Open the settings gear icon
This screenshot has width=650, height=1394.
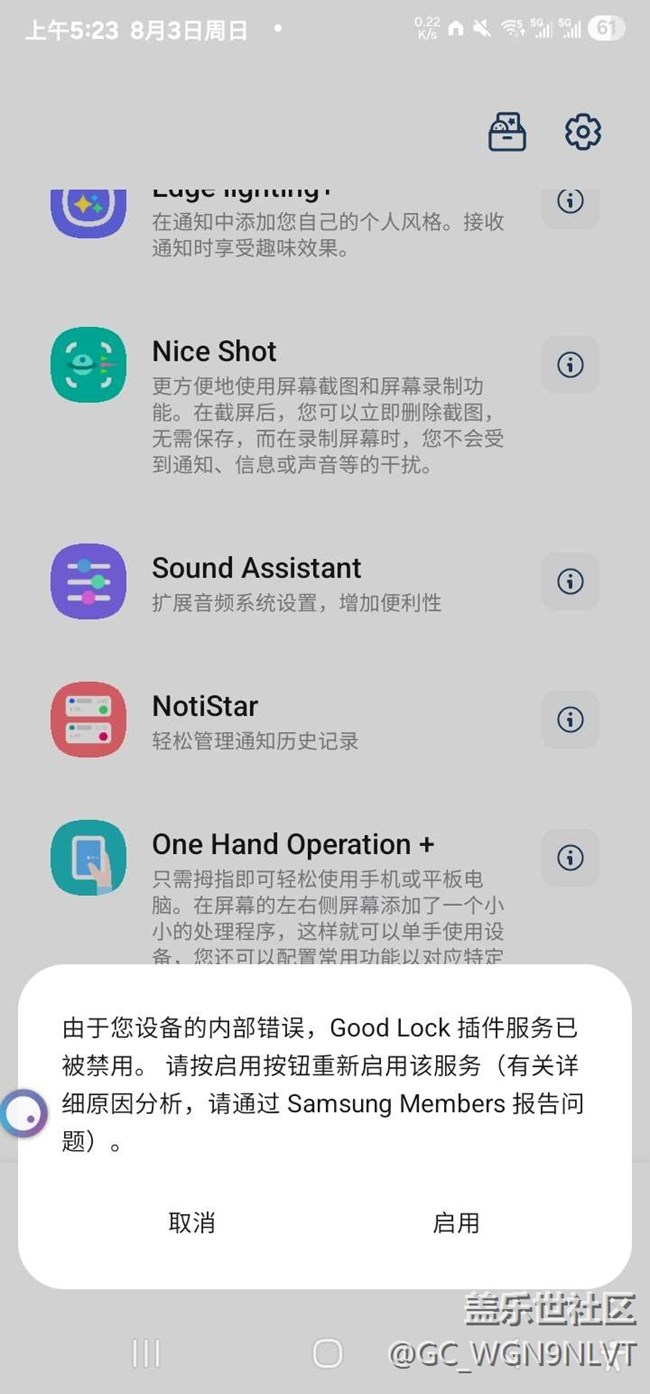pos(582,131)
